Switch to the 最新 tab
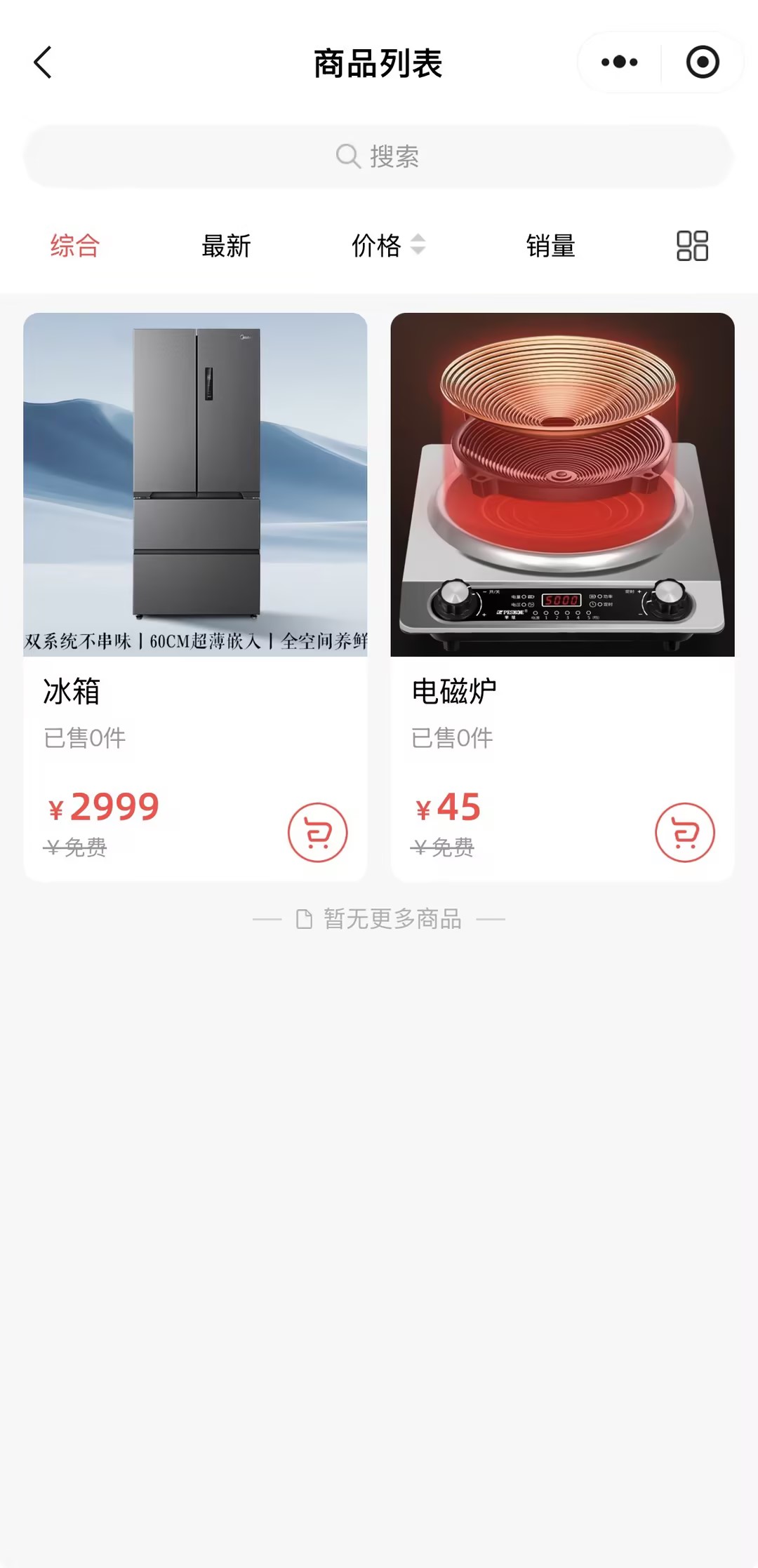This screenshot has width=758, height=1568. click(226, 246)
